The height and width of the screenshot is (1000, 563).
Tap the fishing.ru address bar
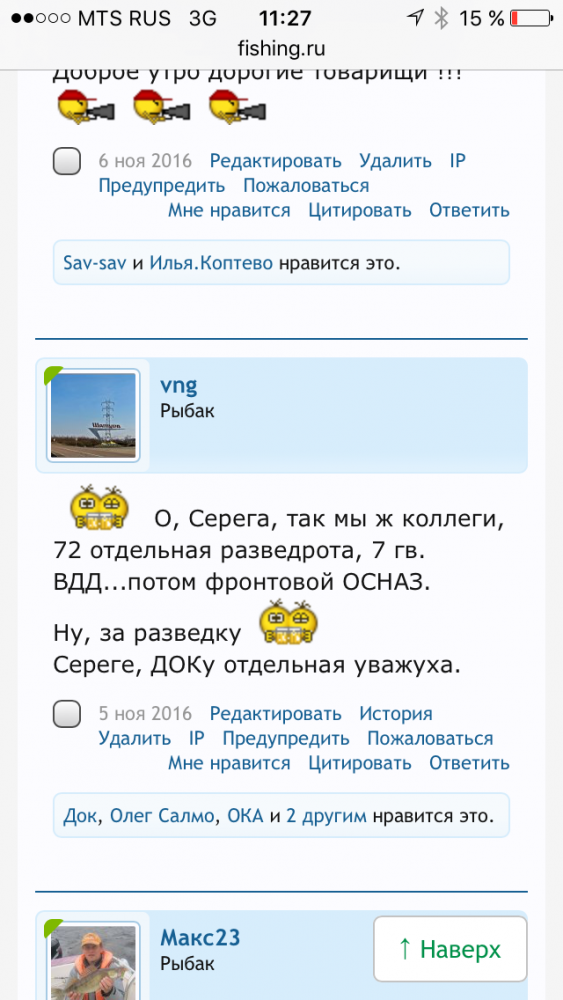pos(281,48)
